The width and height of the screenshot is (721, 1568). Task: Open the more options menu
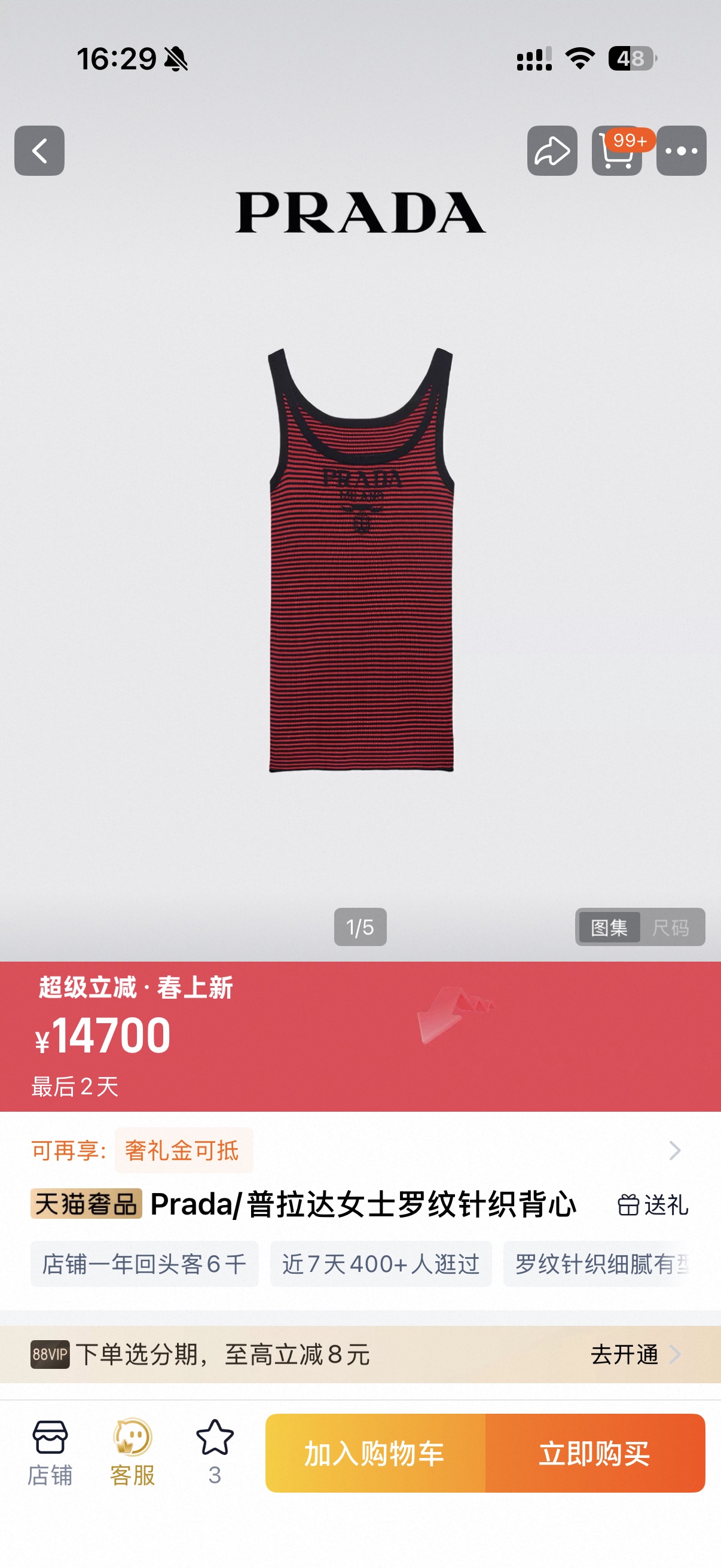point(682,151)
